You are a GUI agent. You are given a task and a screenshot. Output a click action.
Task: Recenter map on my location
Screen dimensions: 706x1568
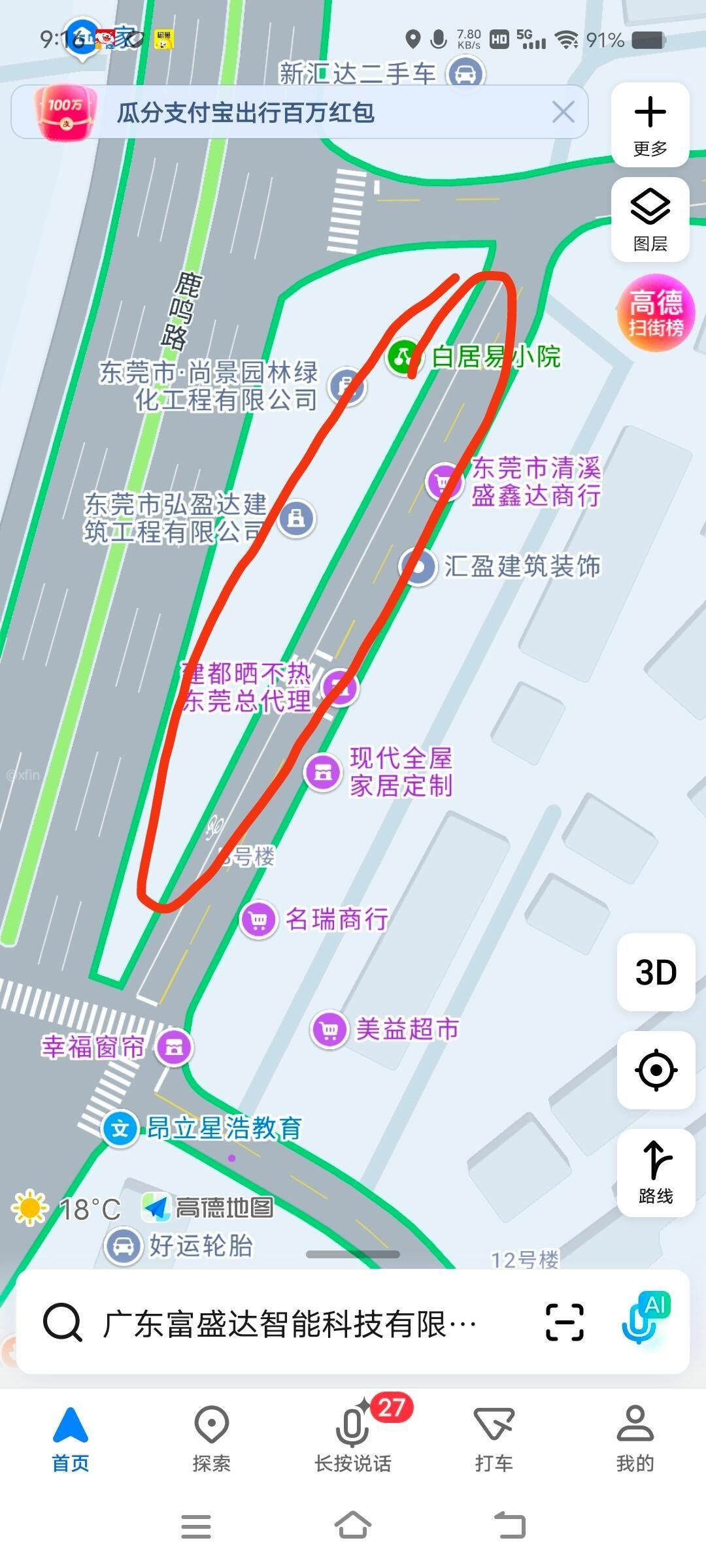tap(656, 1070)
